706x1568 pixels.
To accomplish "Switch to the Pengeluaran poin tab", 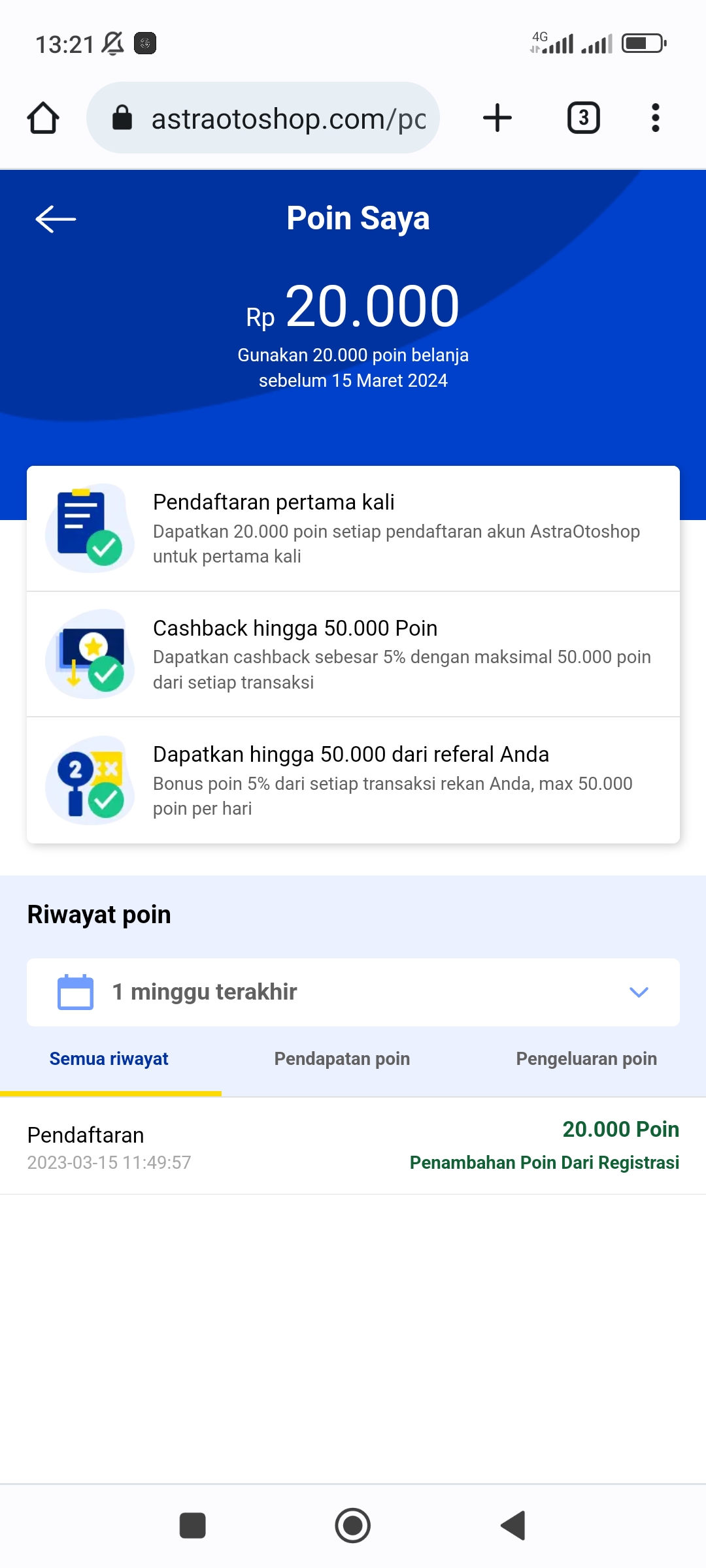I will click(x=586, y=1059).
